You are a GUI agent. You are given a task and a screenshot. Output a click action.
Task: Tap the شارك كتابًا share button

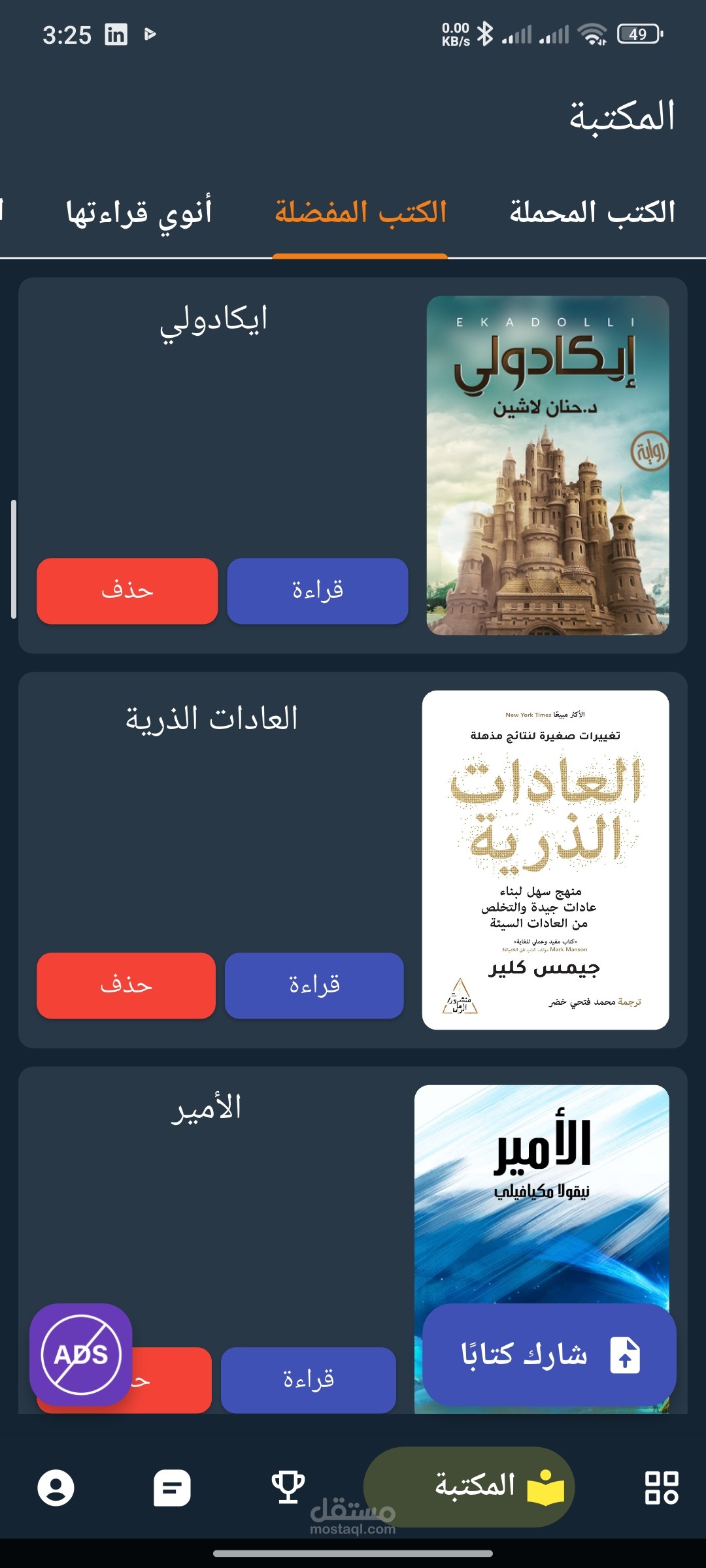pos(549,1354)
